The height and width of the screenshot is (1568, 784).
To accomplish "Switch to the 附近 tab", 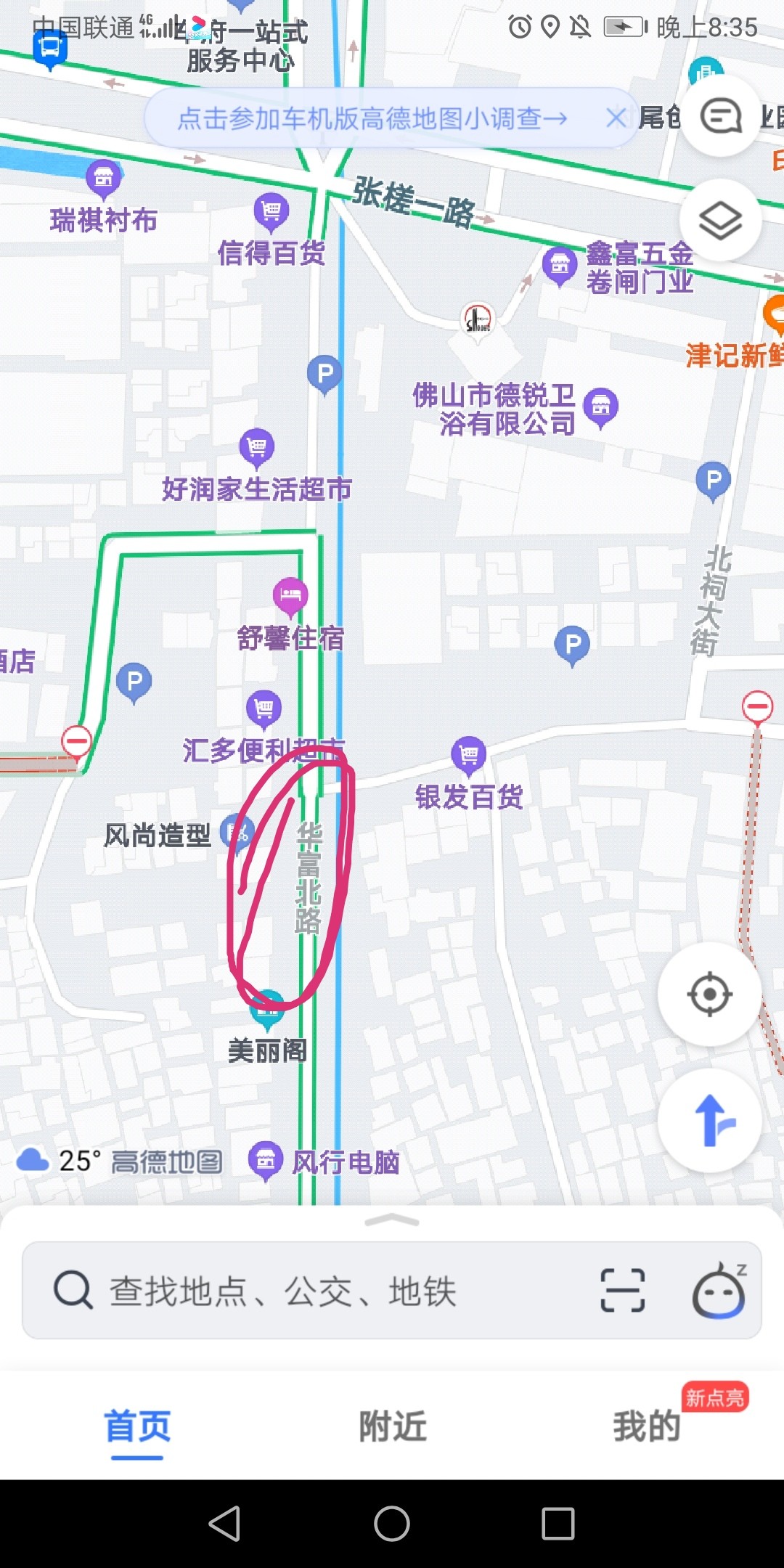I will (392, 1426).
